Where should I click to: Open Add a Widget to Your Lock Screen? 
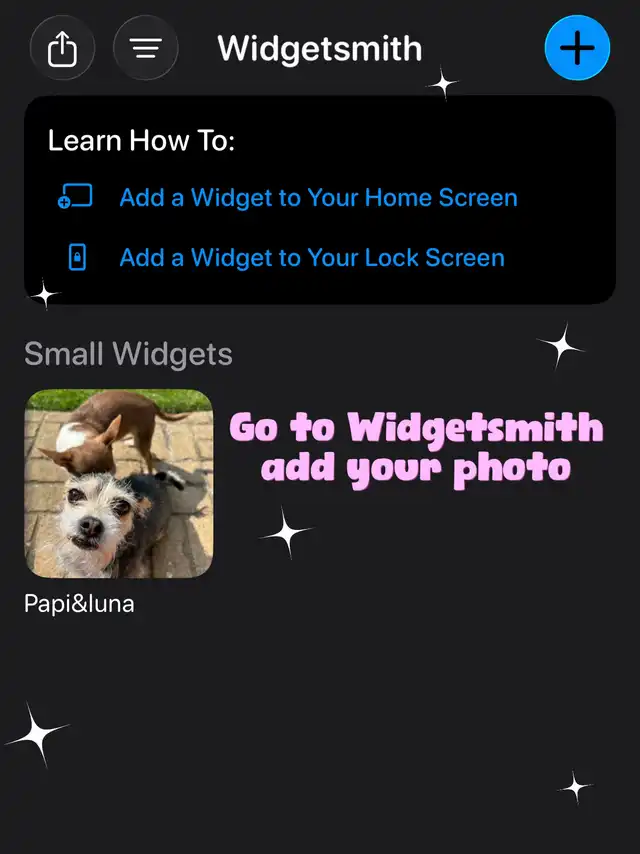(311, 258)
